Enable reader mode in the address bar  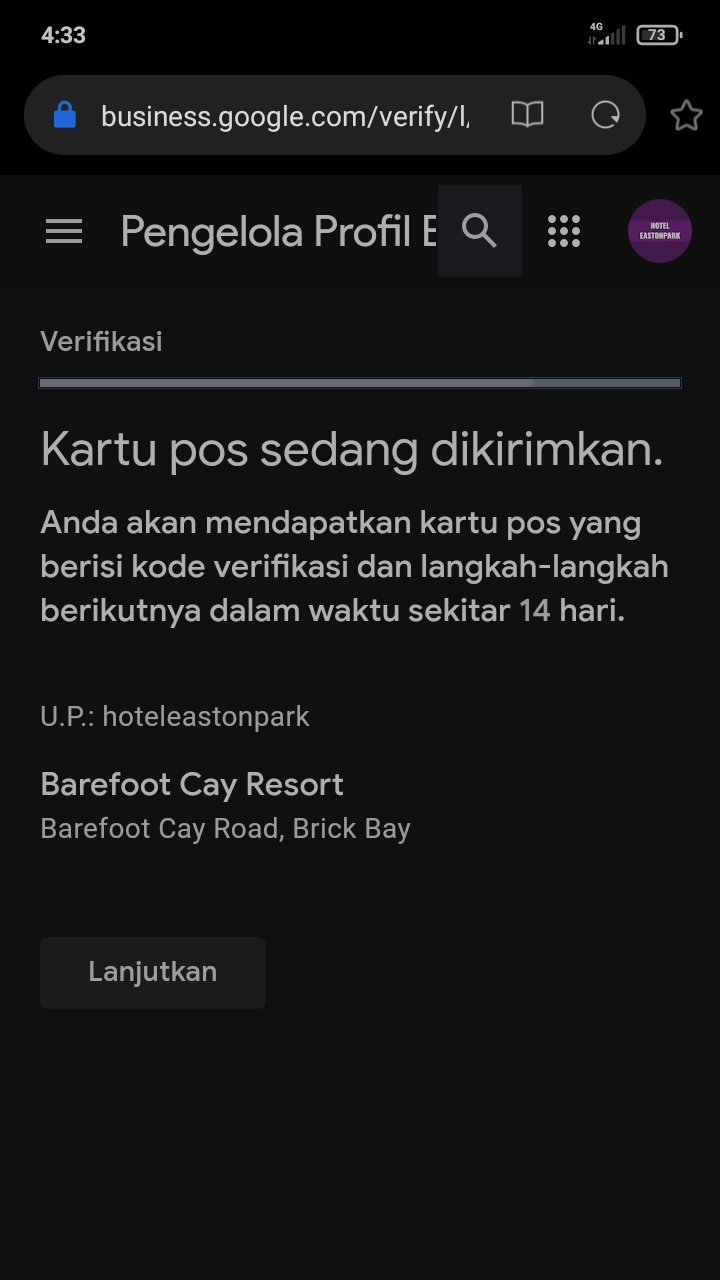click(x=527, y=115)
